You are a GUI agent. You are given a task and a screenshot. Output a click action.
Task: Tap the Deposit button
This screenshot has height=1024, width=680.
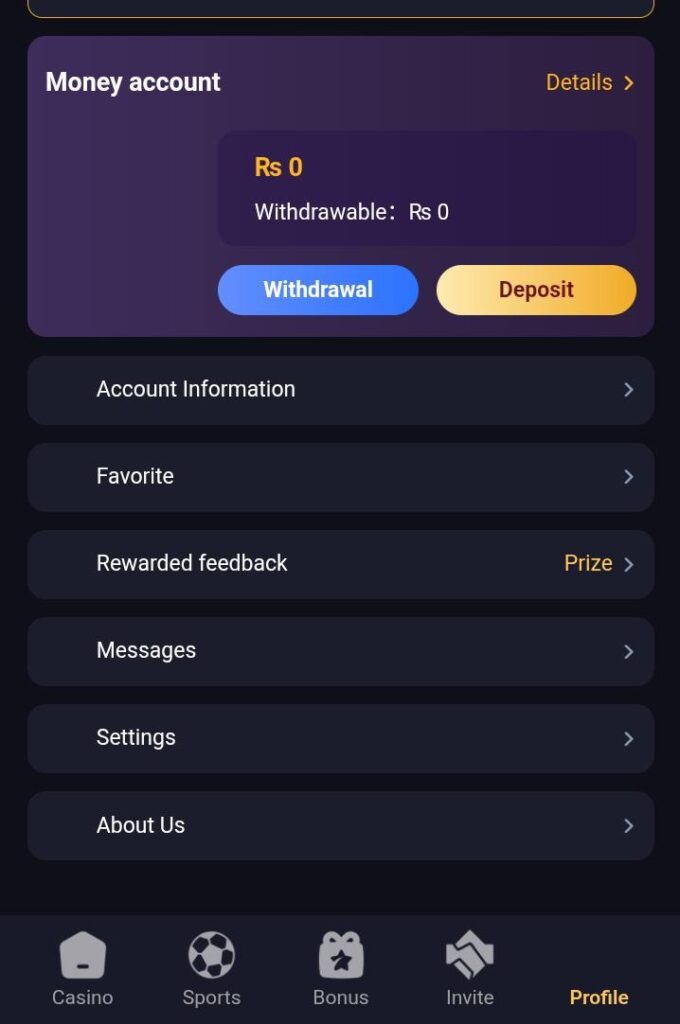536,290
